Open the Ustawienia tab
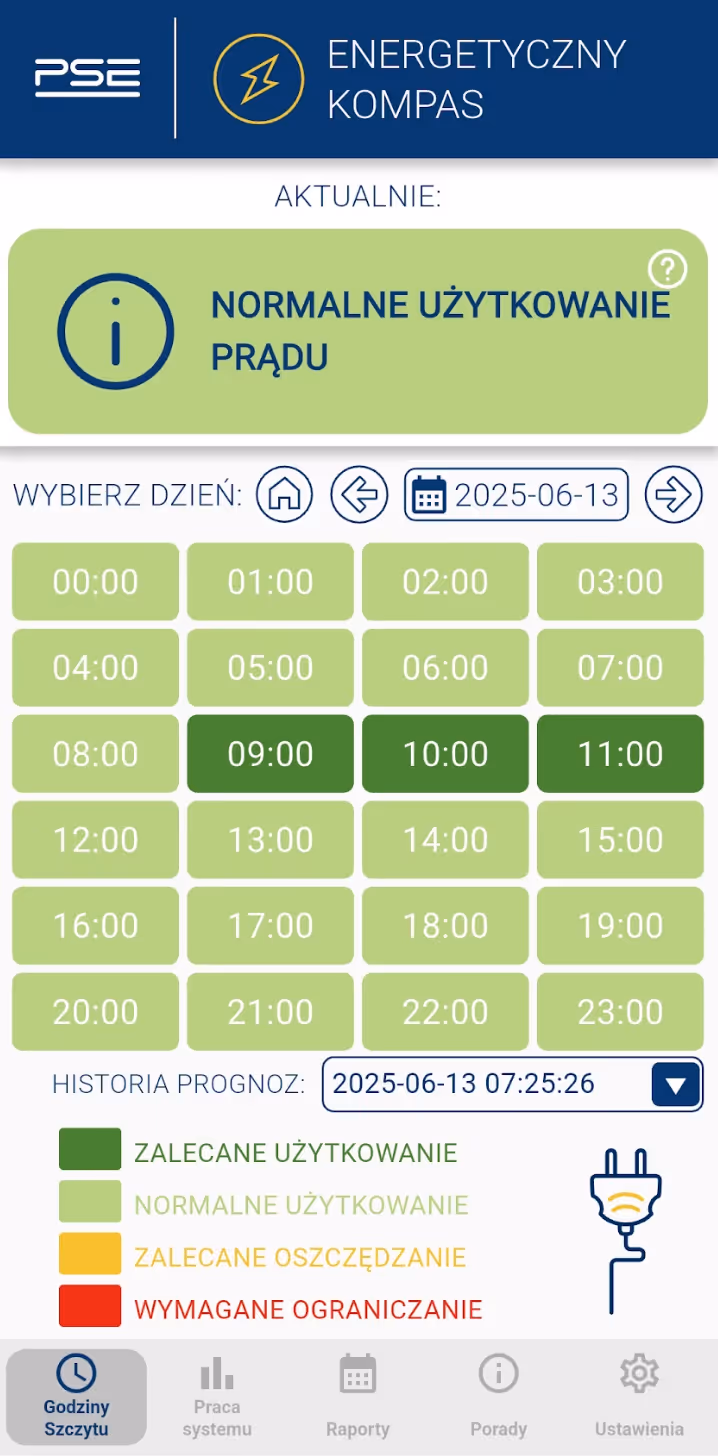Viewport: 718px width, 1456px height. [639, 1397]
